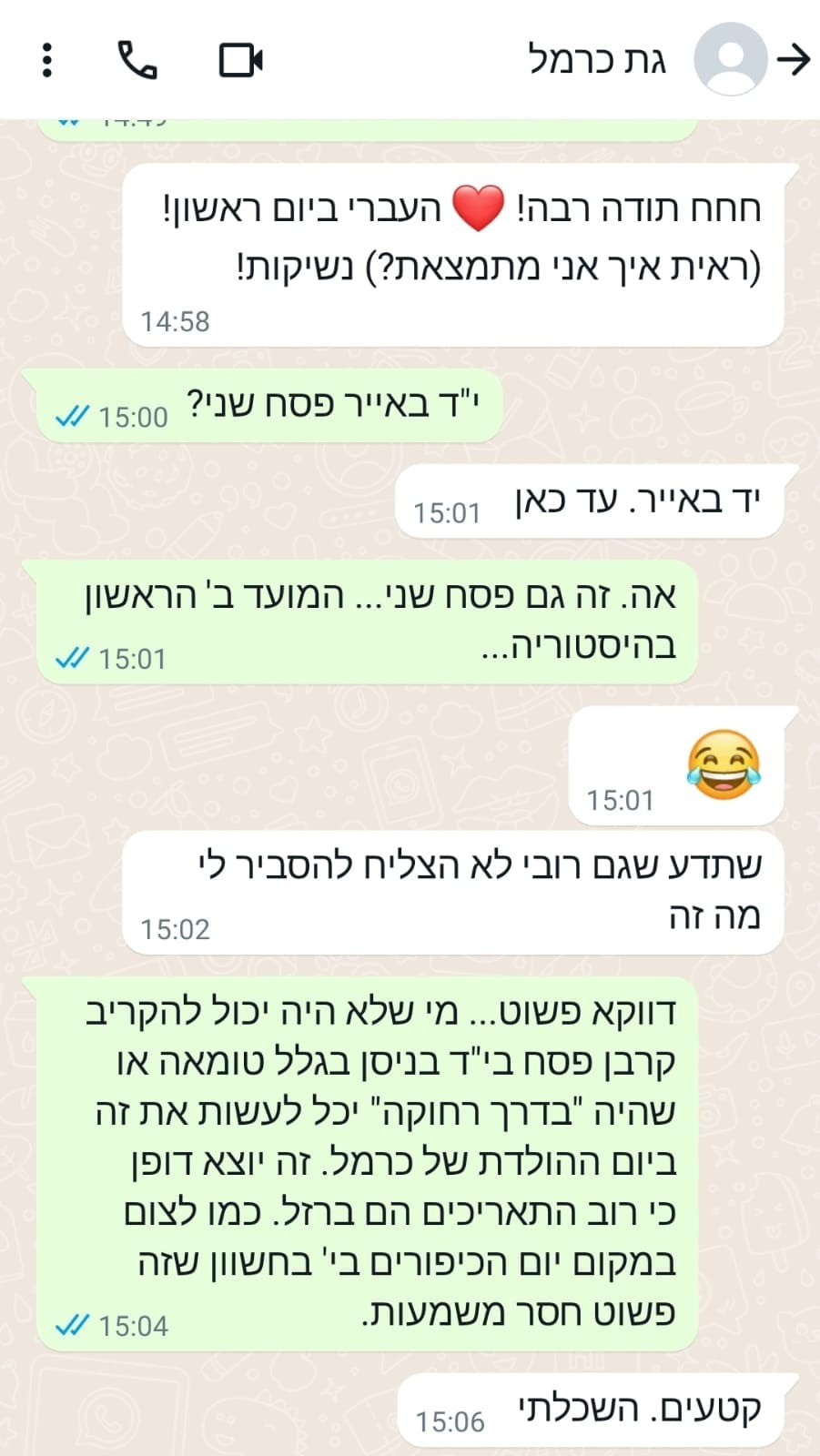Open the three-dot overflow menu

47,60
